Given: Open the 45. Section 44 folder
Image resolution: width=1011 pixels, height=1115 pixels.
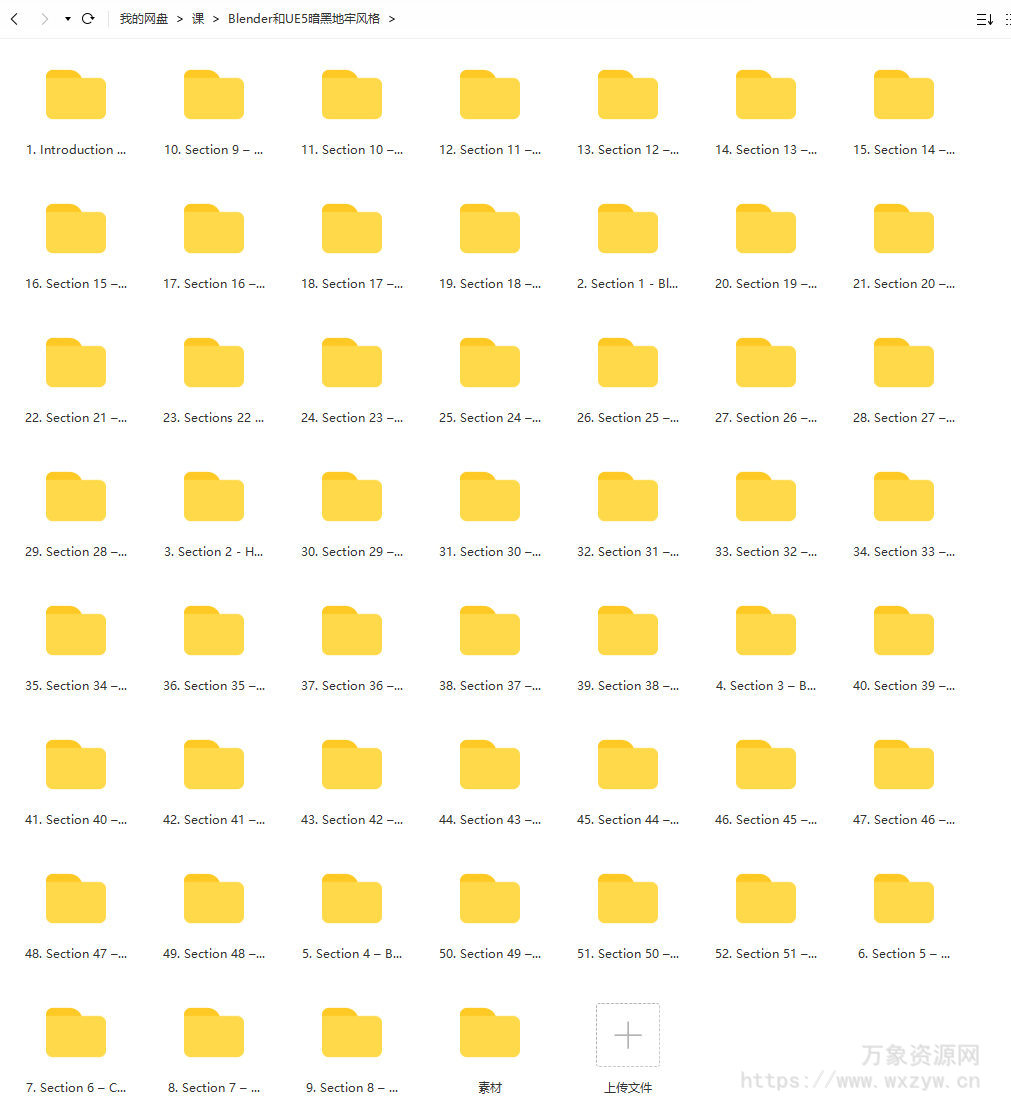Looking at the screenshot, I should (628, 766).
